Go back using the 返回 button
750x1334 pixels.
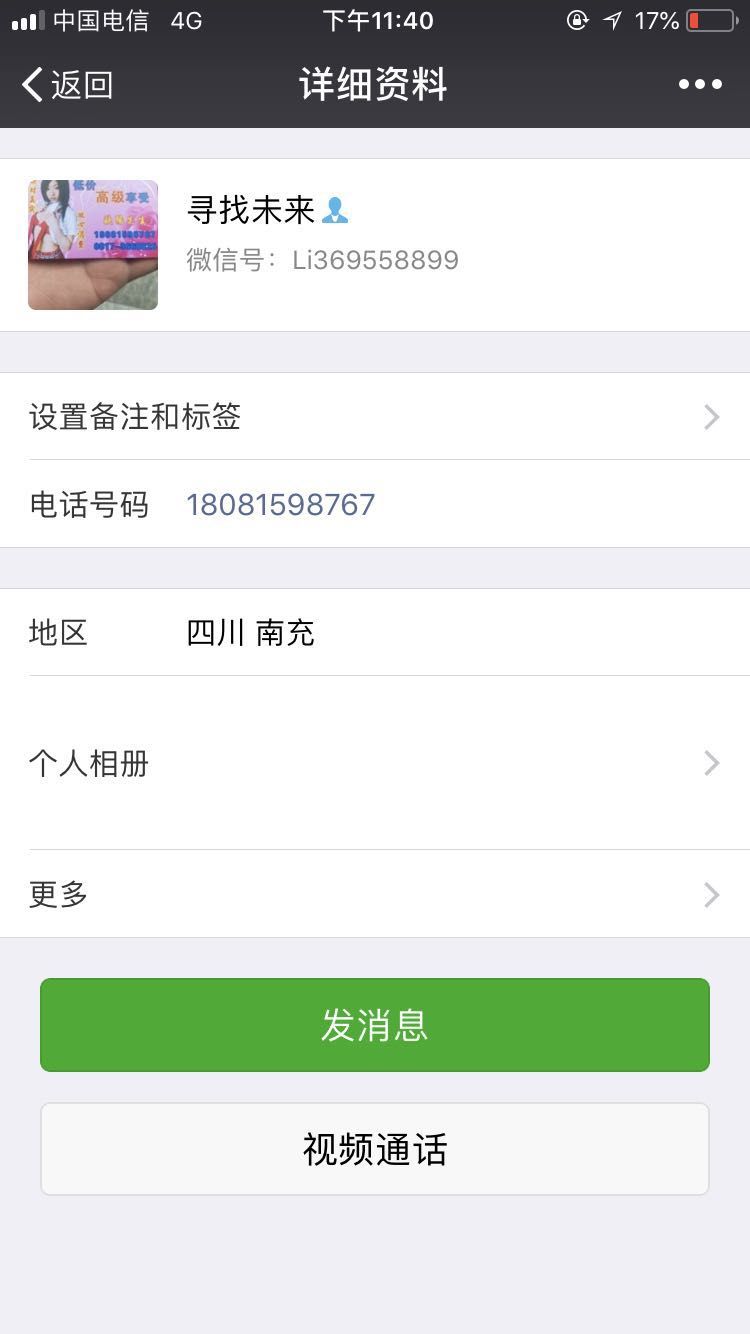68,85
